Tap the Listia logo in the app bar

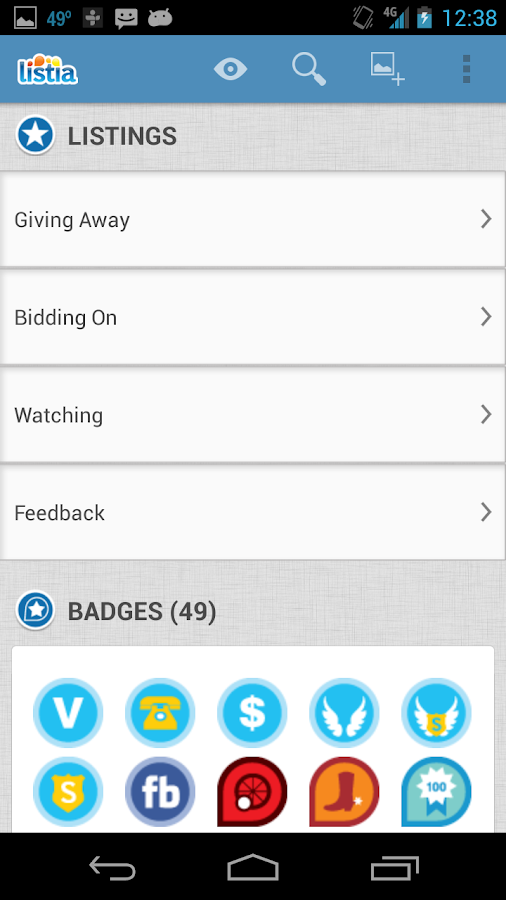(x=48, y=69)
